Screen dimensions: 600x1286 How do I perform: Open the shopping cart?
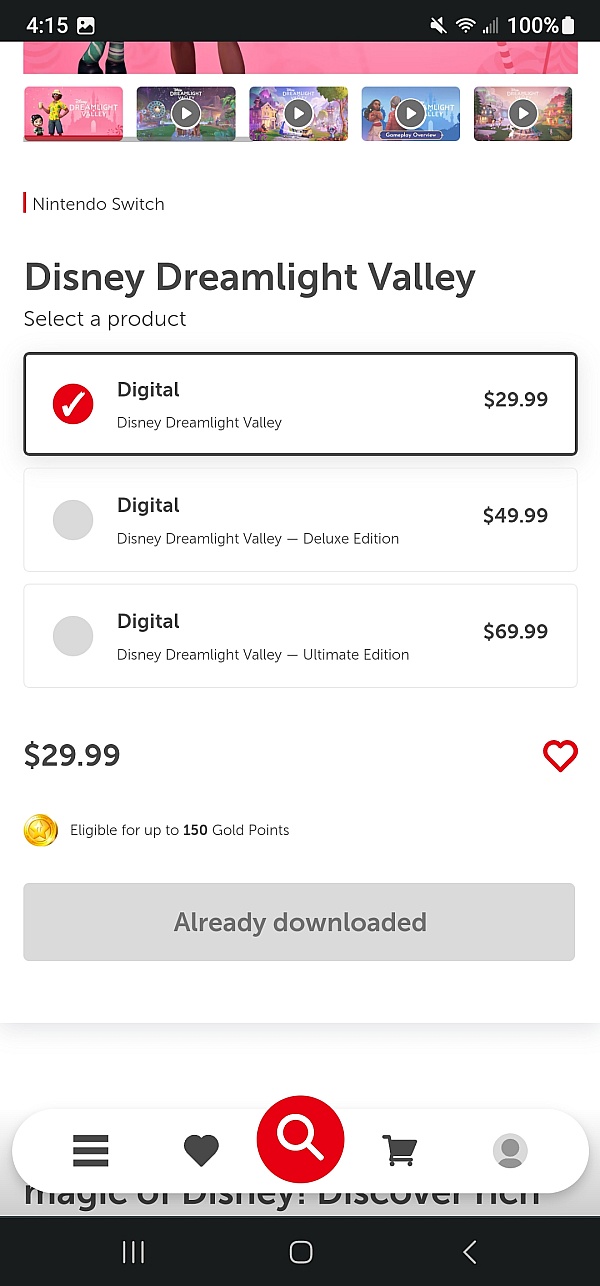point(400,1151)
